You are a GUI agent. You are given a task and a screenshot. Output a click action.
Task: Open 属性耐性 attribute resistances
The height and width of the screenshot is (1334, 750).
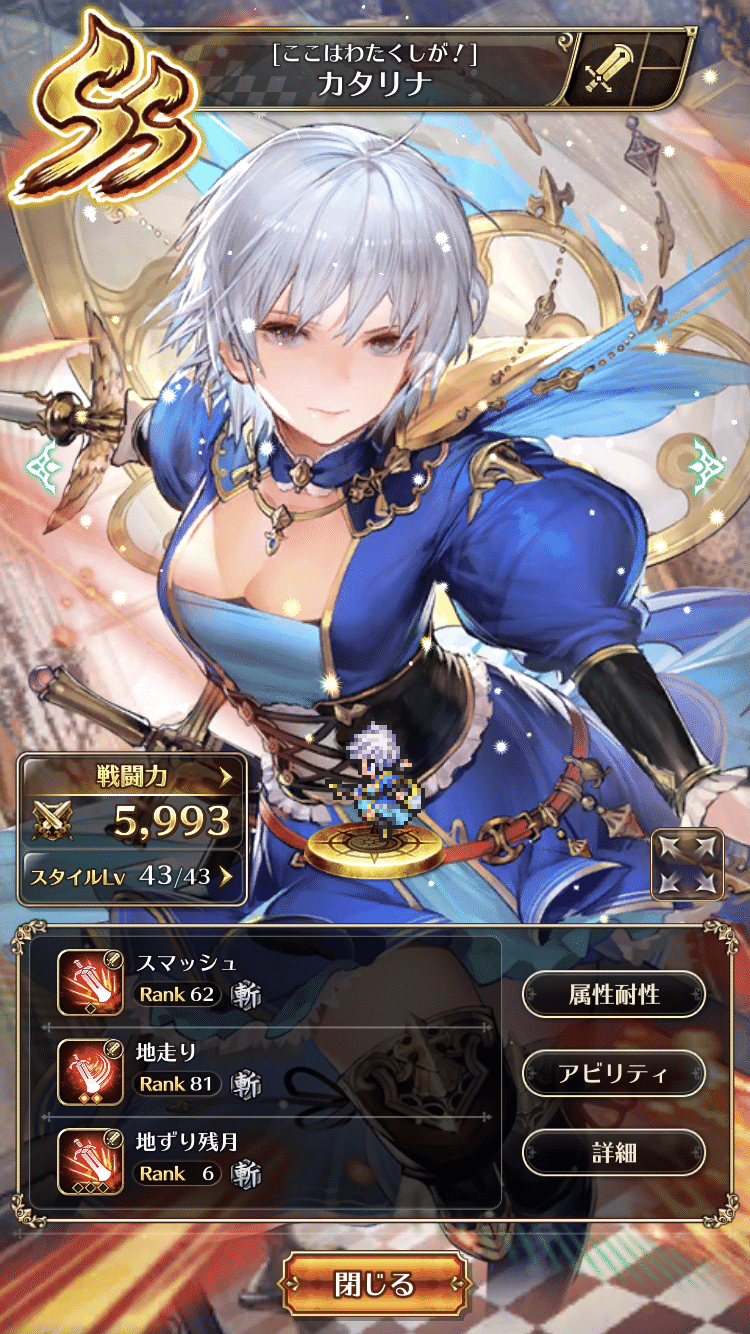pyautogui.click(x=614, y=994)
